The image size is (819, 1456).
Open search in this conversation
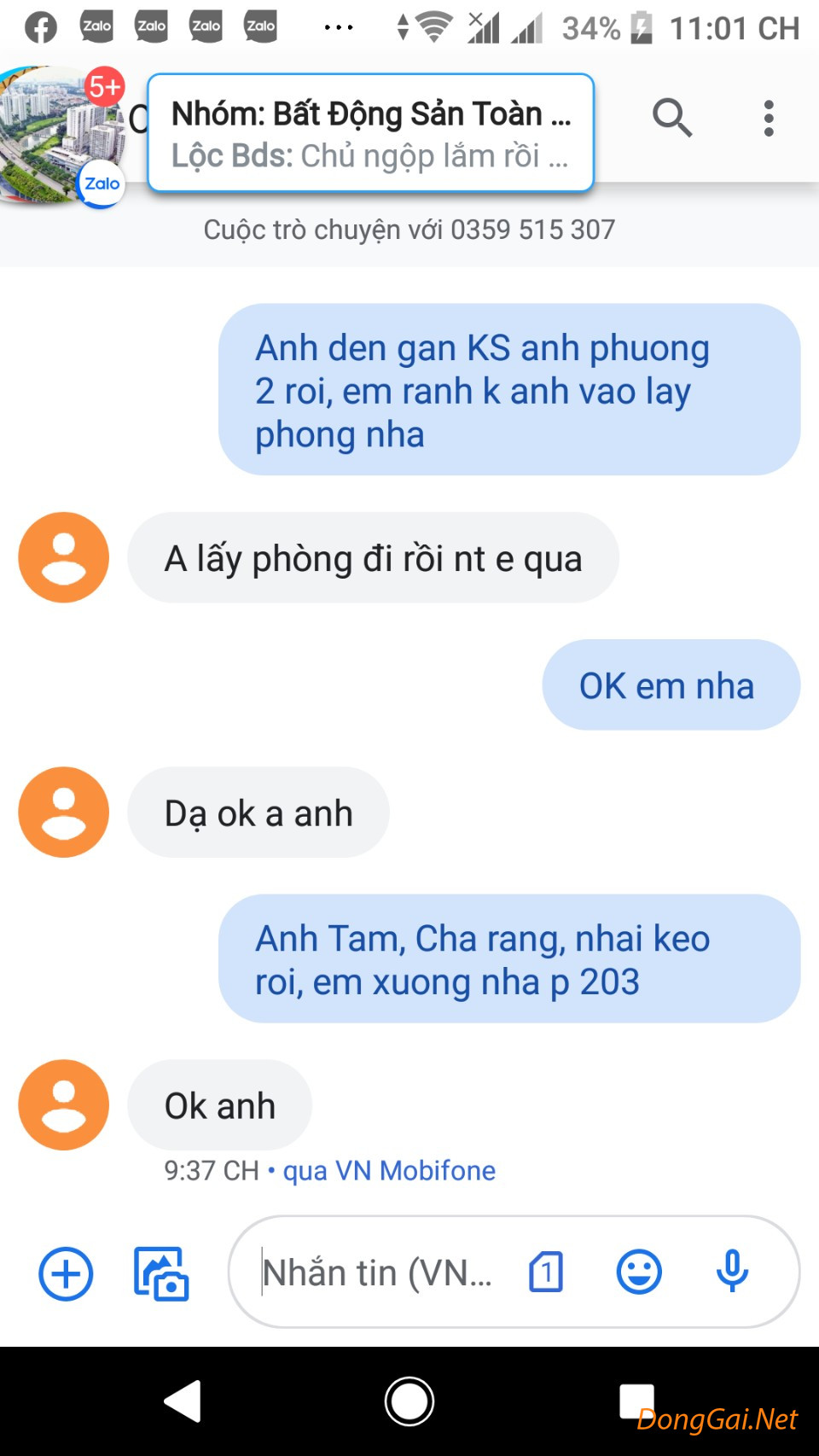(671, 118)
